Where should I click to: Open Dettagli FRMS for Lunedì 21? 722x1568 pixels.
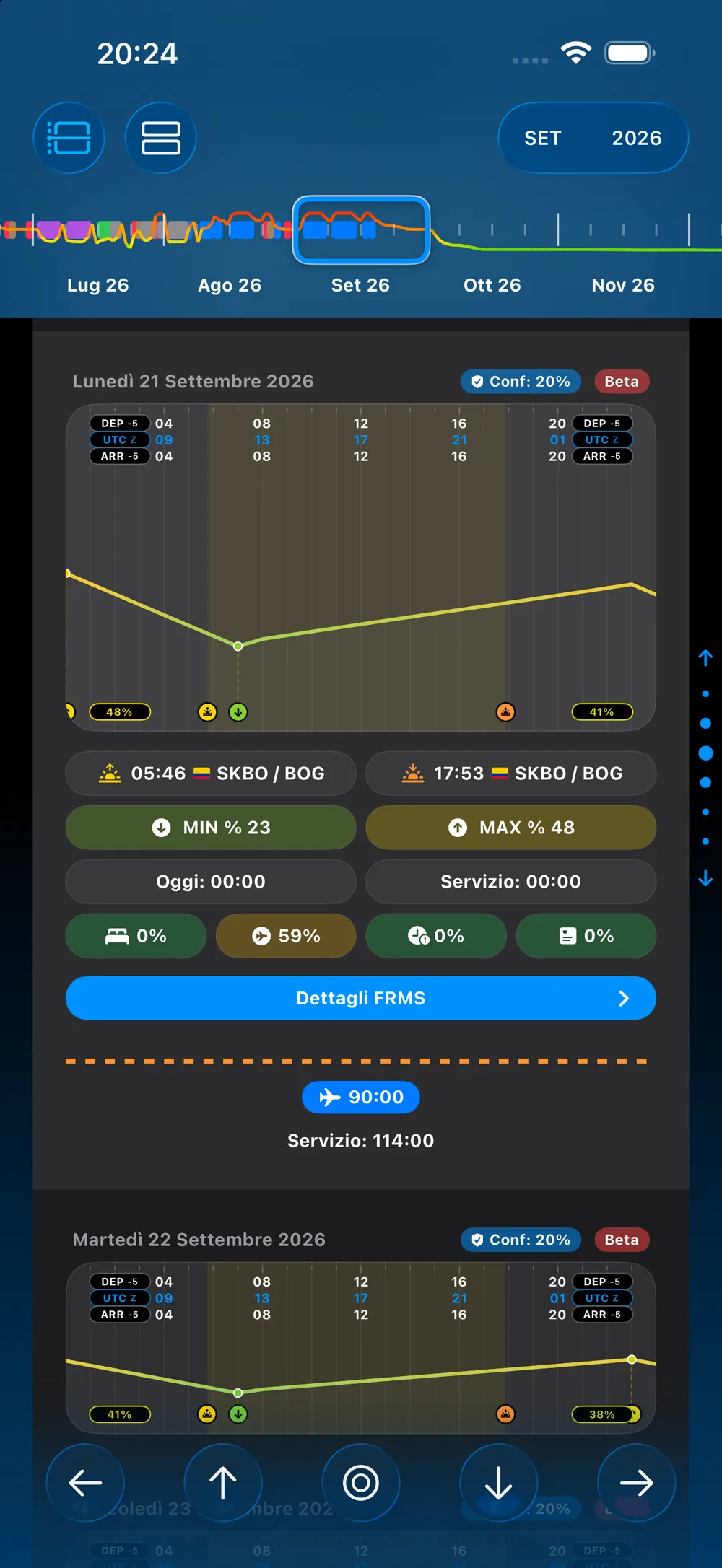pos(361,998)
